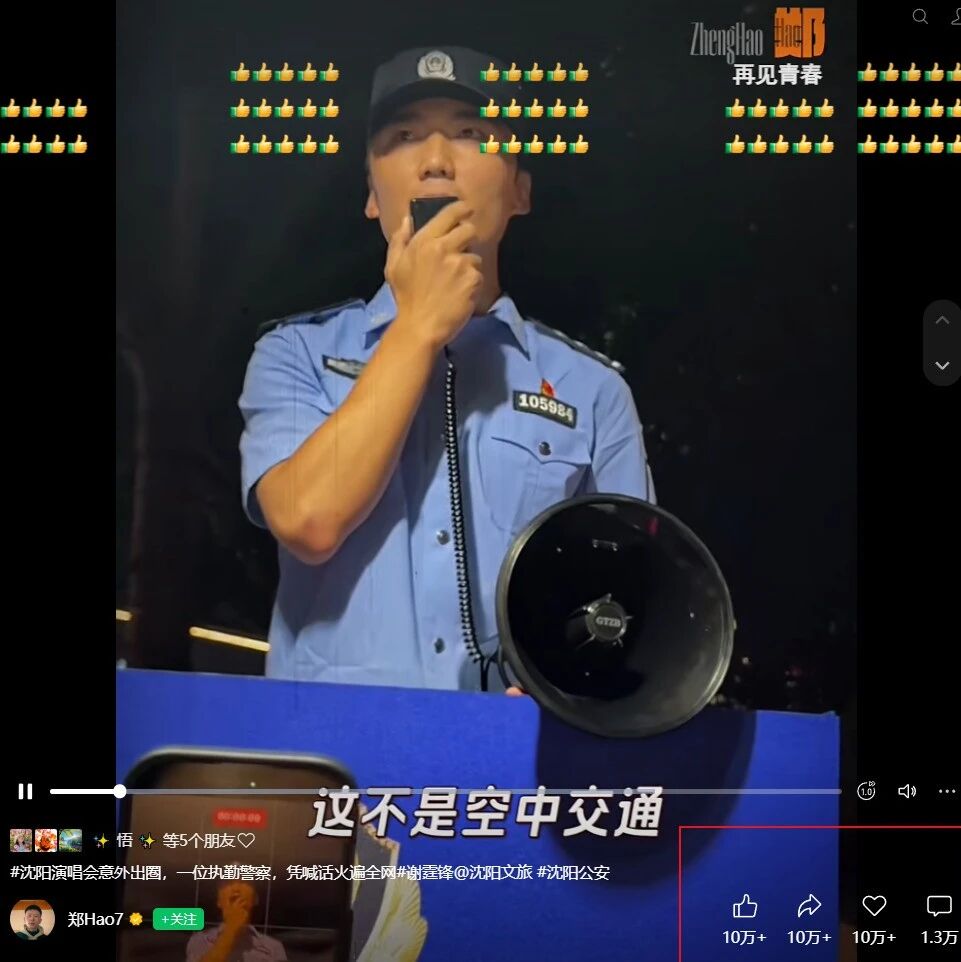Open the @沈阳文旅 mention

click(x=493, y=872)
